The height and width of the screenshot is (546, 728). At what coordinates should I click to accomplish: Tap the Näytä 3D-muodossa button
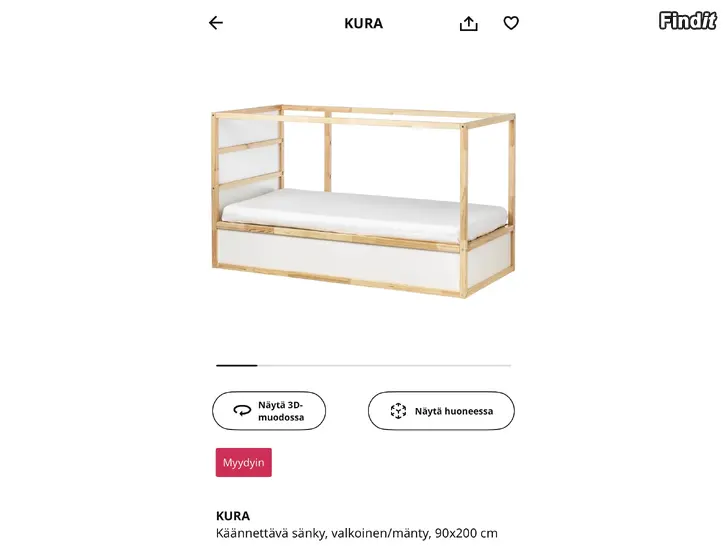click(269, 410)
